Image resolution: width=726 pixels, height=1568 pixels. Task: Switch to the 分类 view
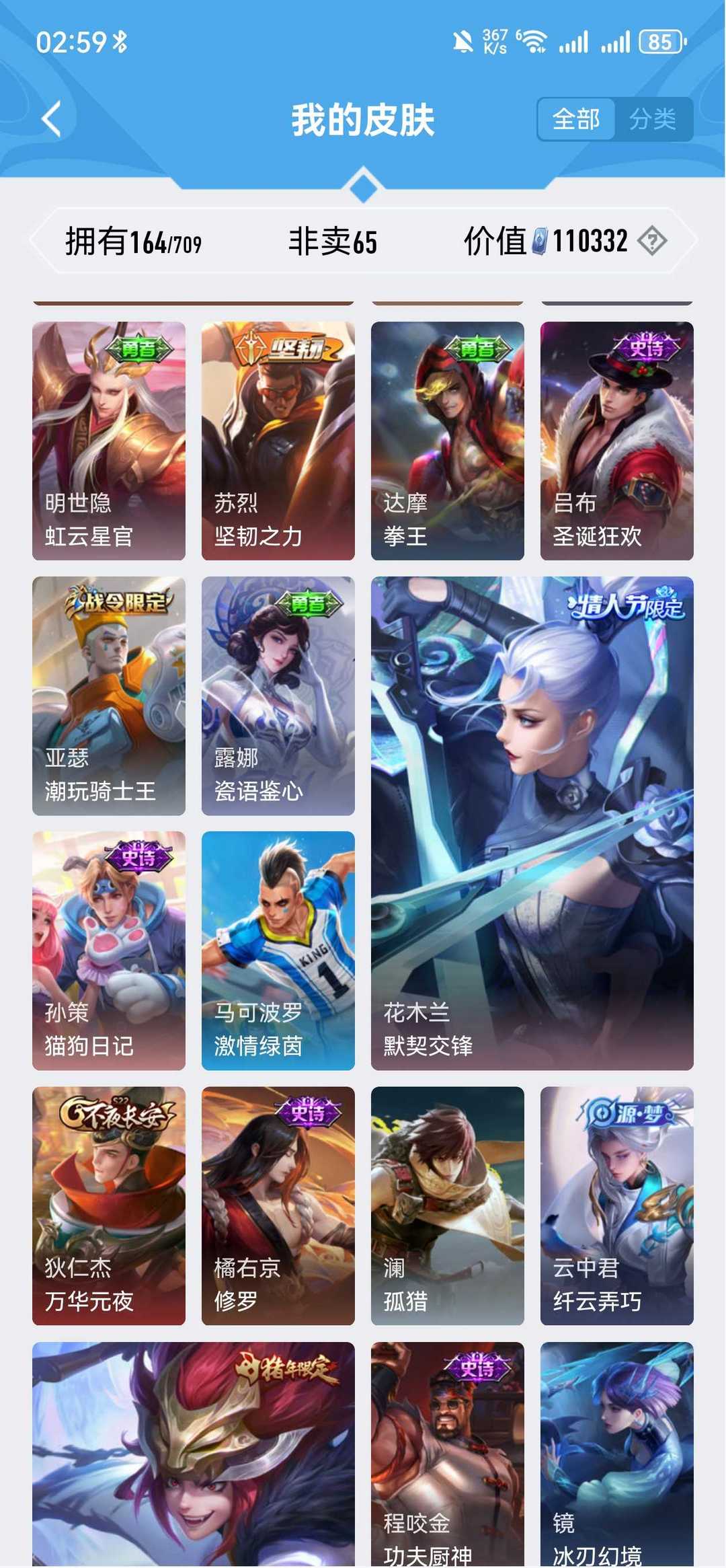(653, 120)
